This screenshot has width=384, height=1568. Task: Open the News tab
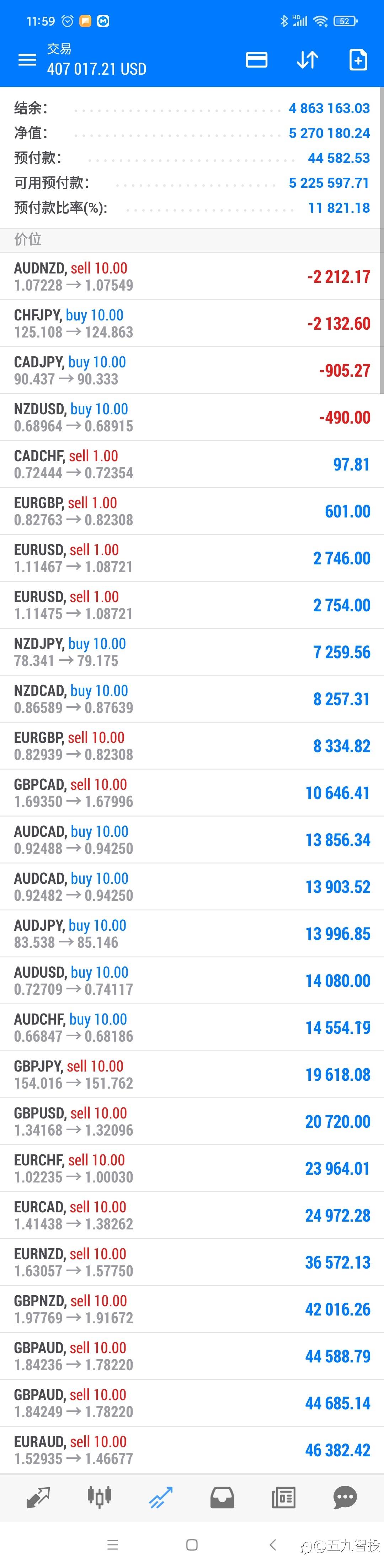pos(284,1497)
